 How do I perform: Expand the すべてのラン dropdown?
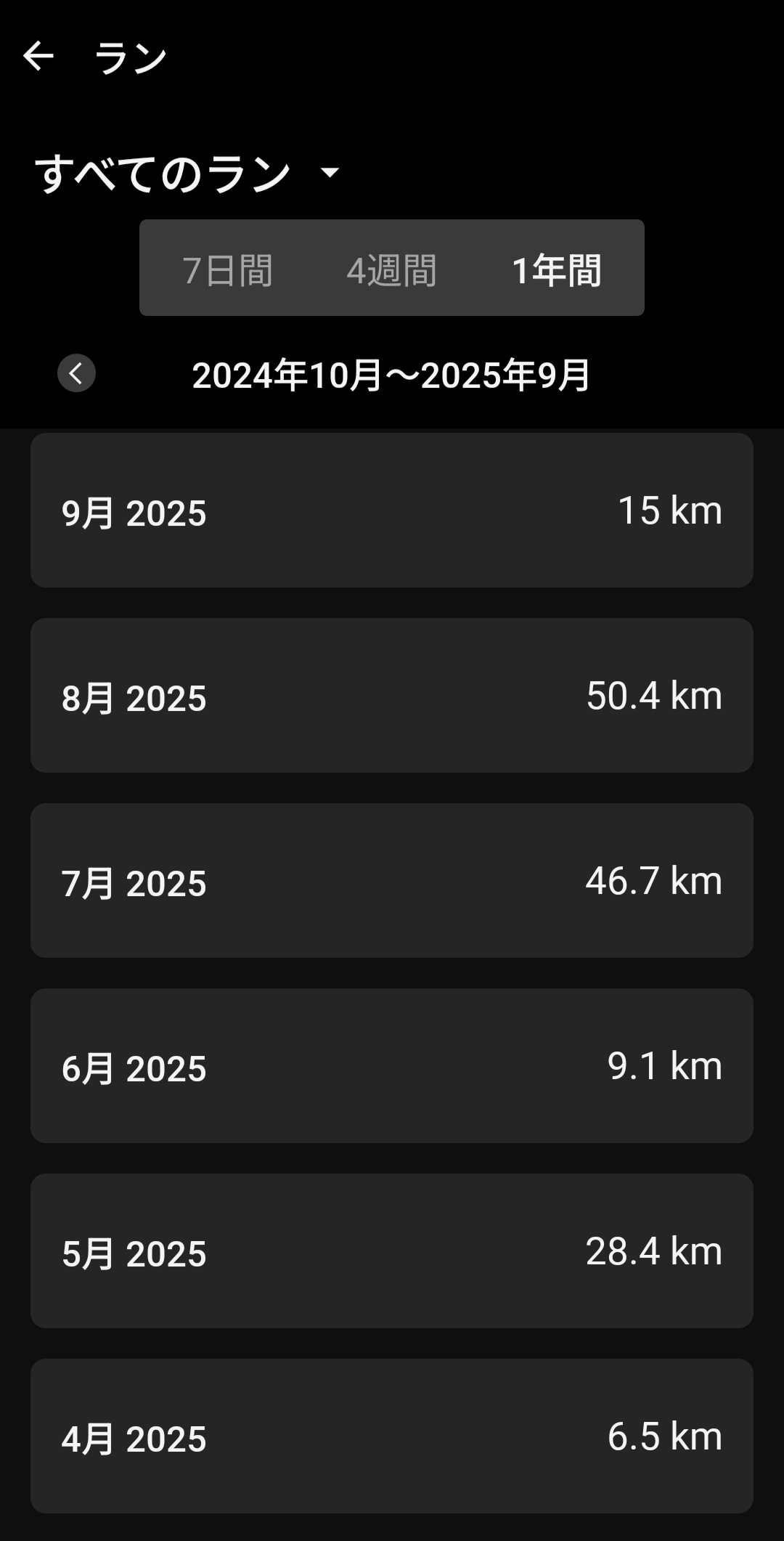click(x=187, y=173)
